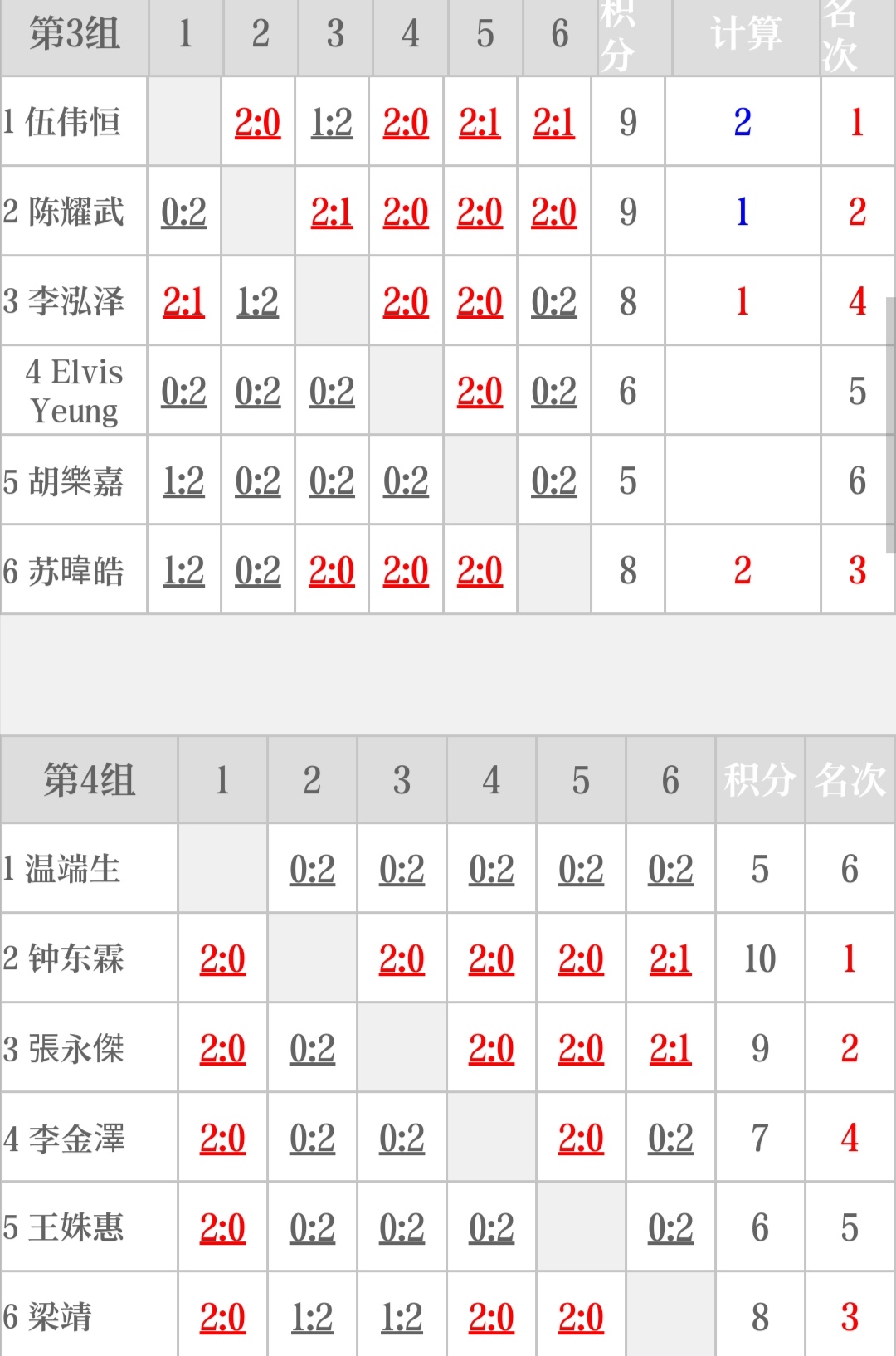Open Elvis Yeung's 2:0 win over 胡樂嘉

click(480, 392)
